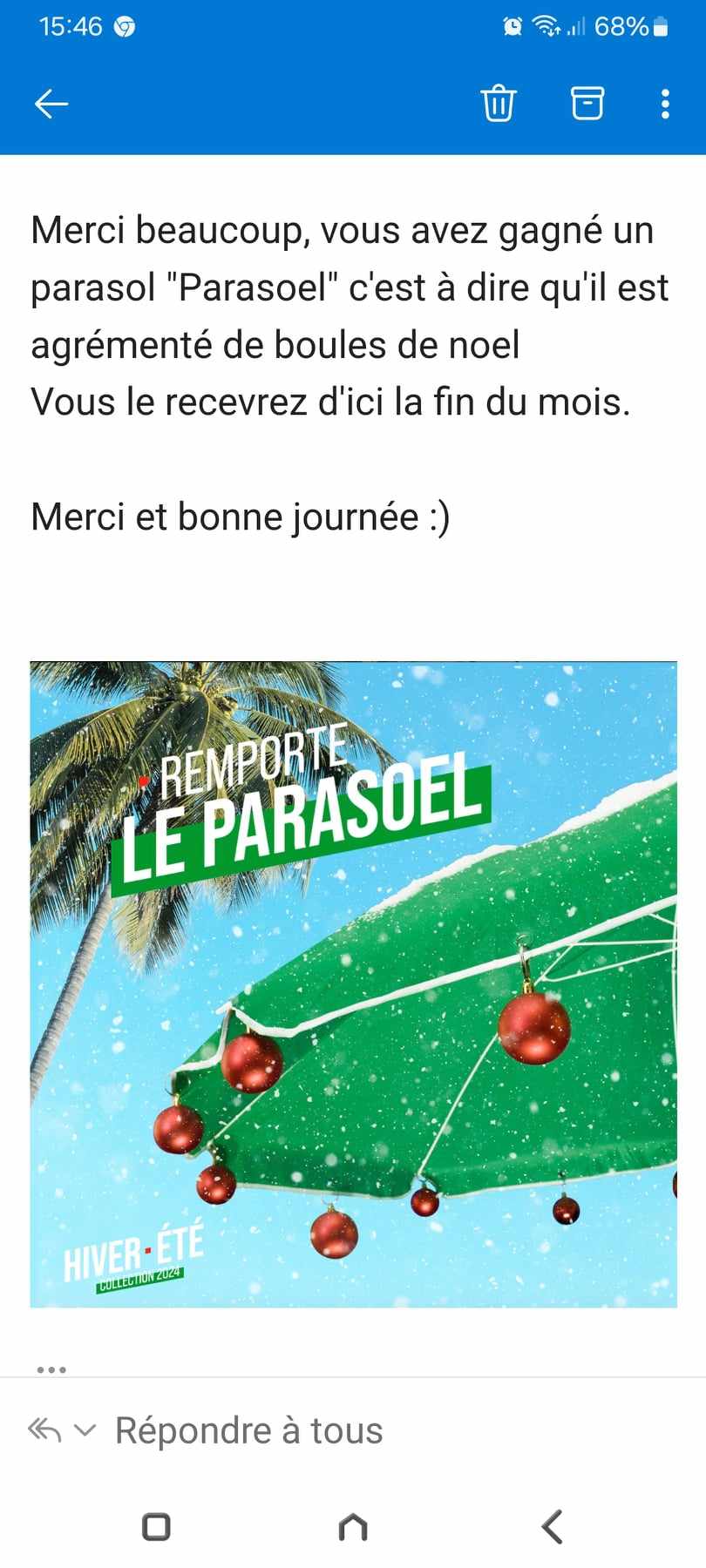This screenshot has width=706, height=1568.
Task: Go back to the inbox
Action: coord(51,104)
